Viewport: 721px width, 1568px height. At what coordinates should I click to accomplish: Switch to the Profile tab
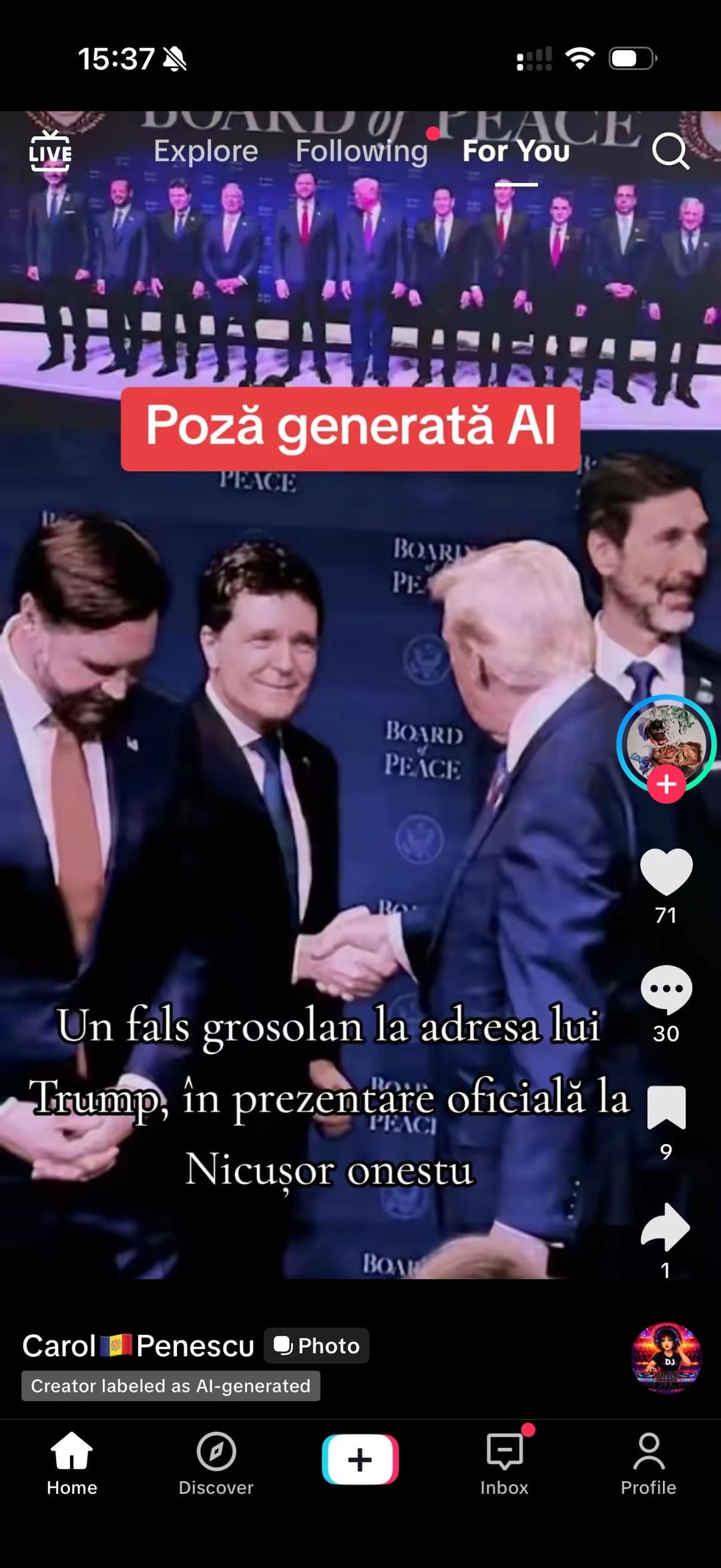tap(648, 1462)
